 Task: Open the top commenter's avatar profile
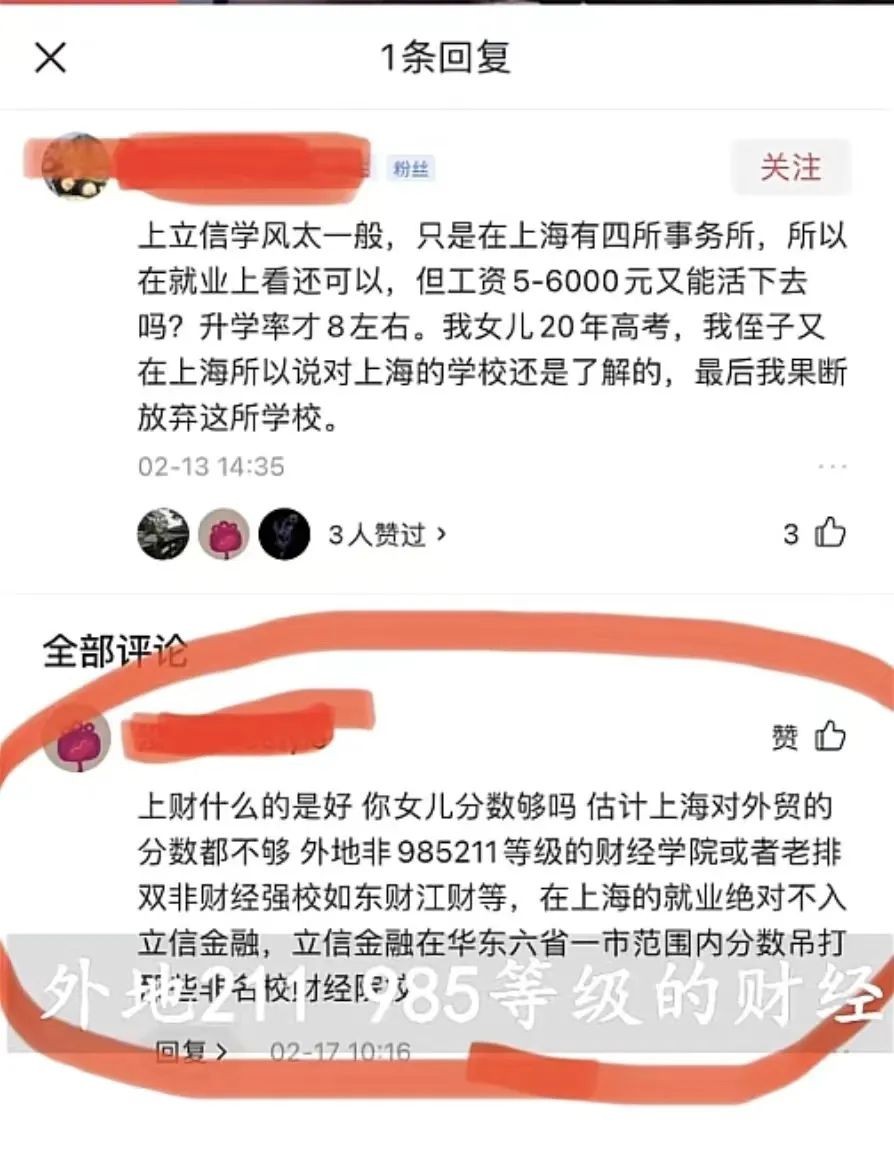[x=74, y=165]
